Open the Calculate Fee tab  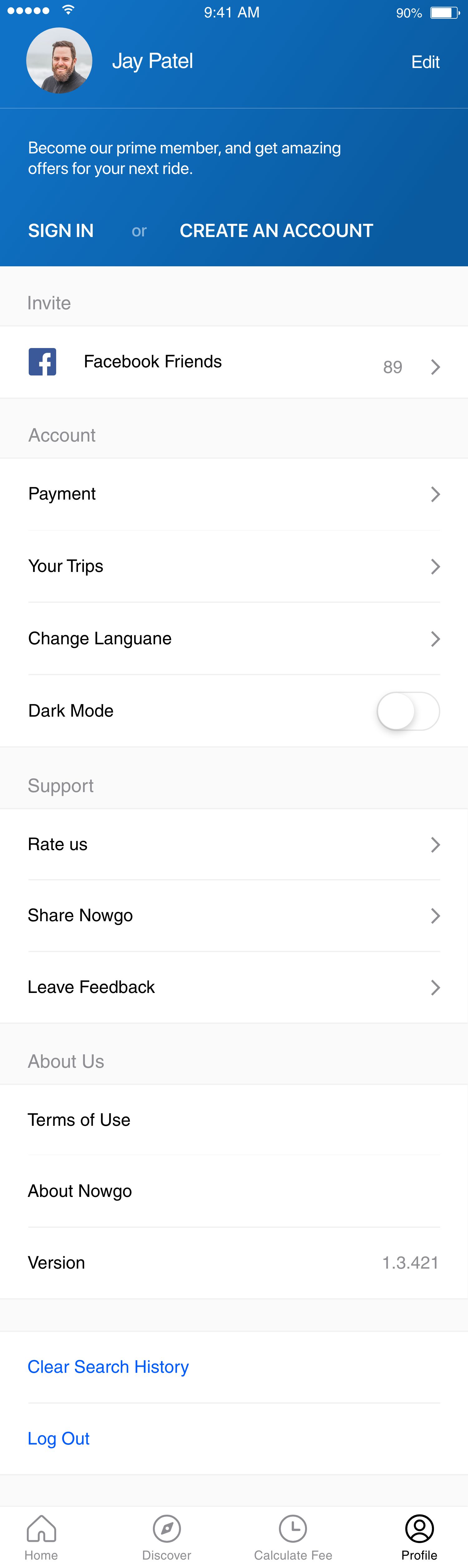(x=293, y=1537)
